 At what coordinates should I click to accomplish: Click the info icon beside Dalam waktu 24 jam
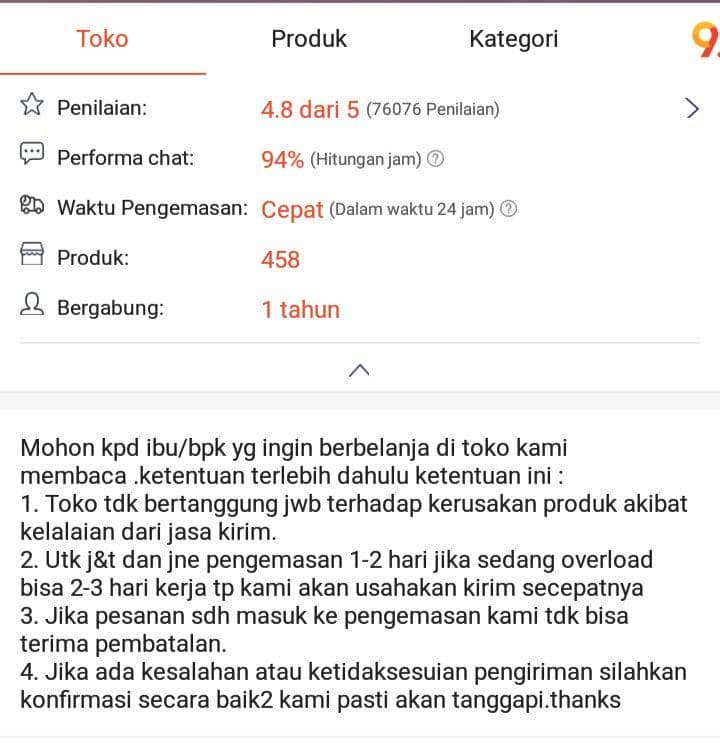pyautogui.click(x=508, y=209)
